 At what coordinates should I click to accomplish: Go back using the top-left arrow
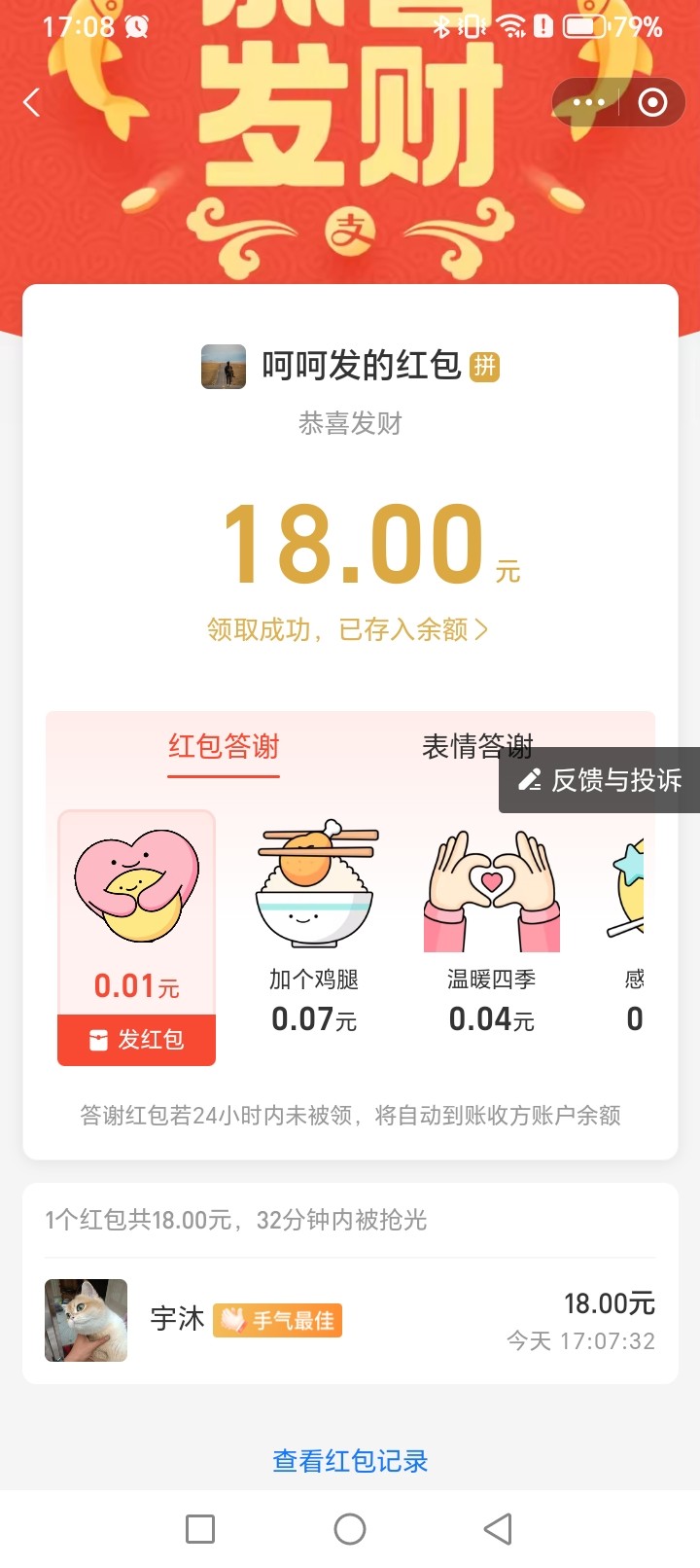point(32,102)
